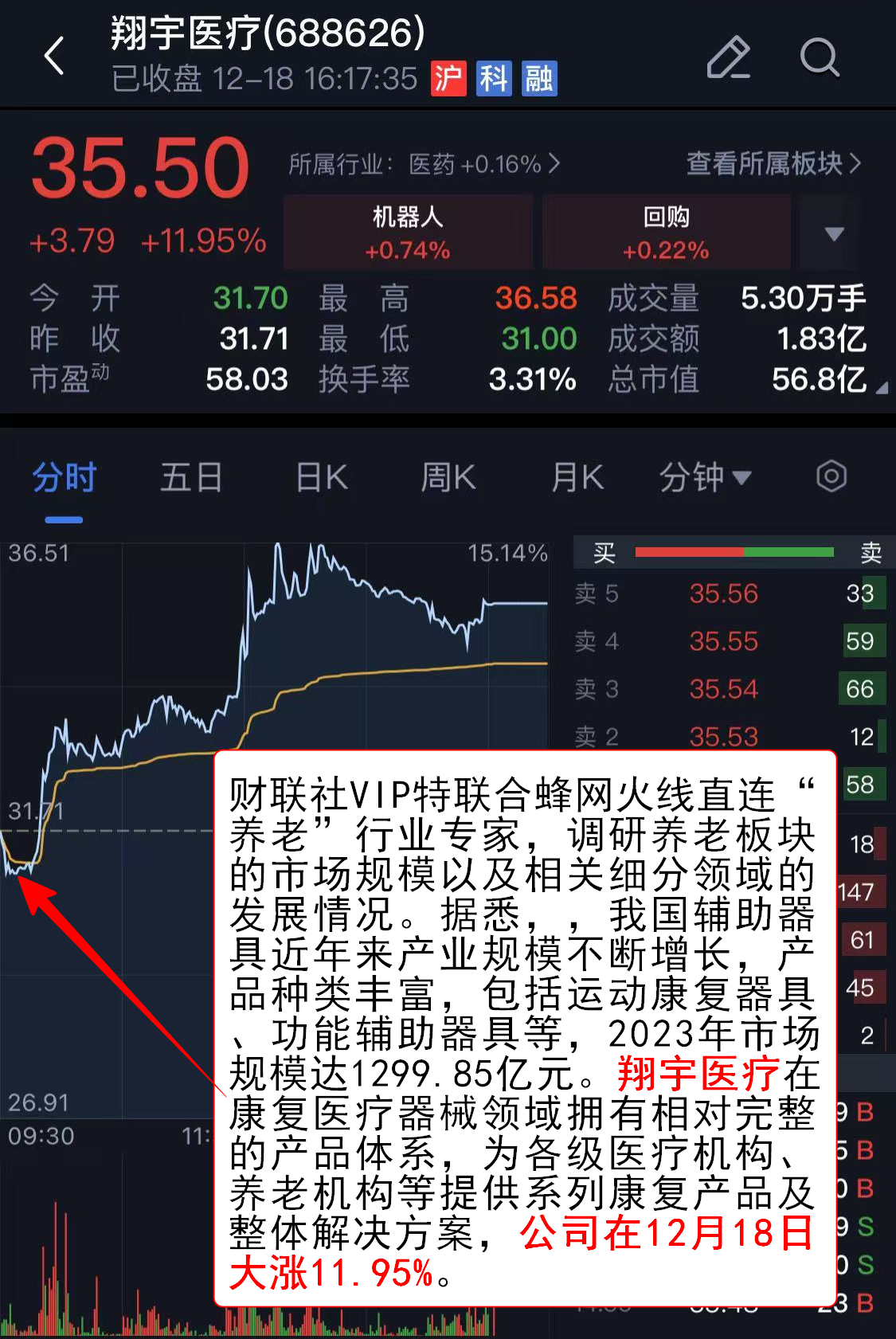The image size is (896, 1339).
Task: Show the 日K chart
Action: 322,478
